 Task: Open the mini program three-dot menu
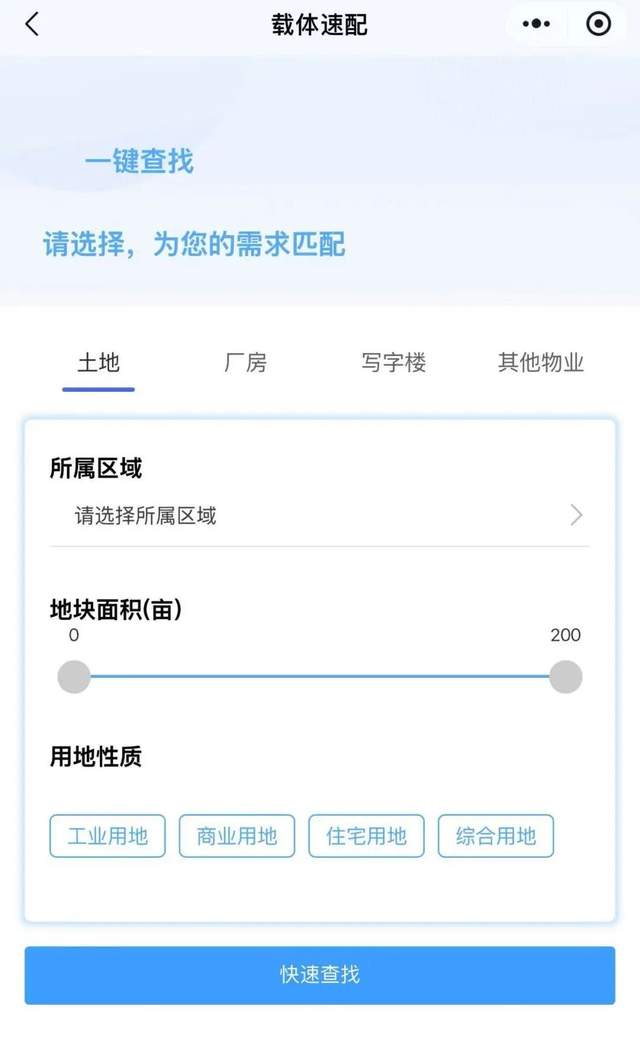[x=537, y=25]
